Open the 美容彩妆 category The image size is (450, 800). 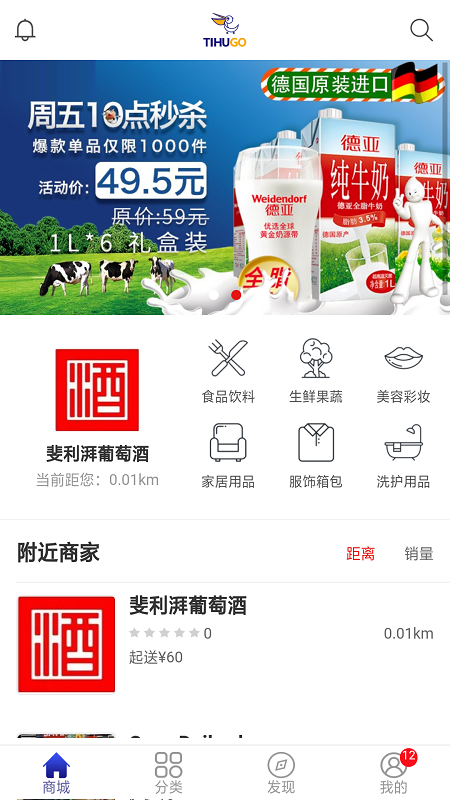[x=404, y=372]
